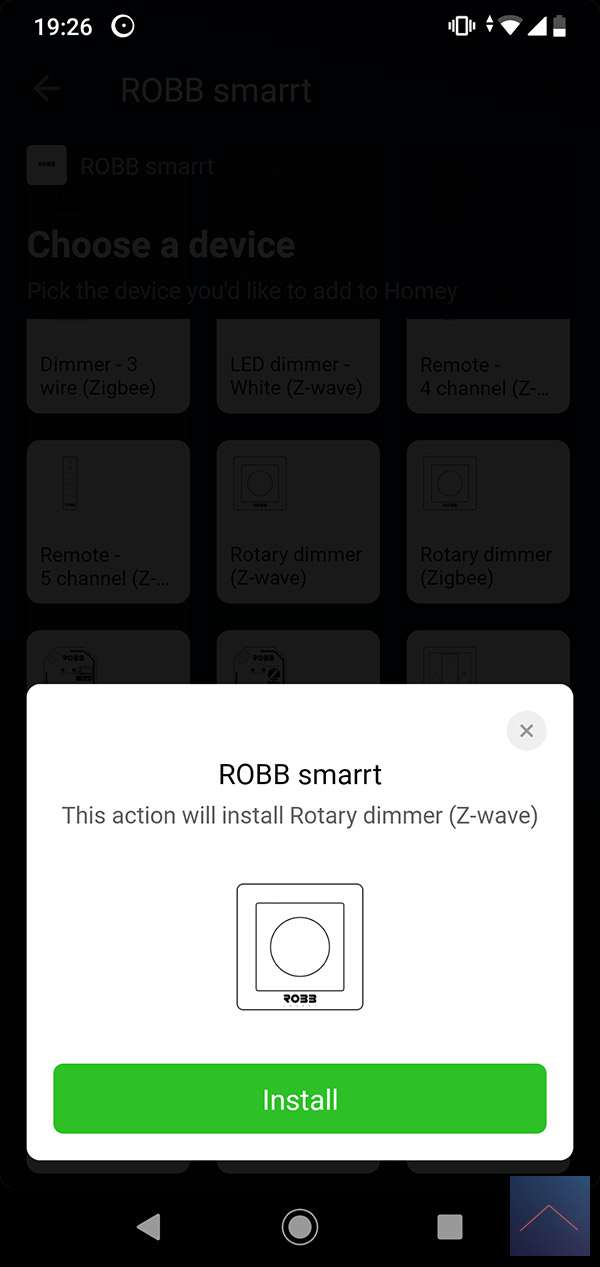The image size is (600, 1267).
Task: Install the Rotary dimmer (Z-wave)
Action: [299, 1099]
